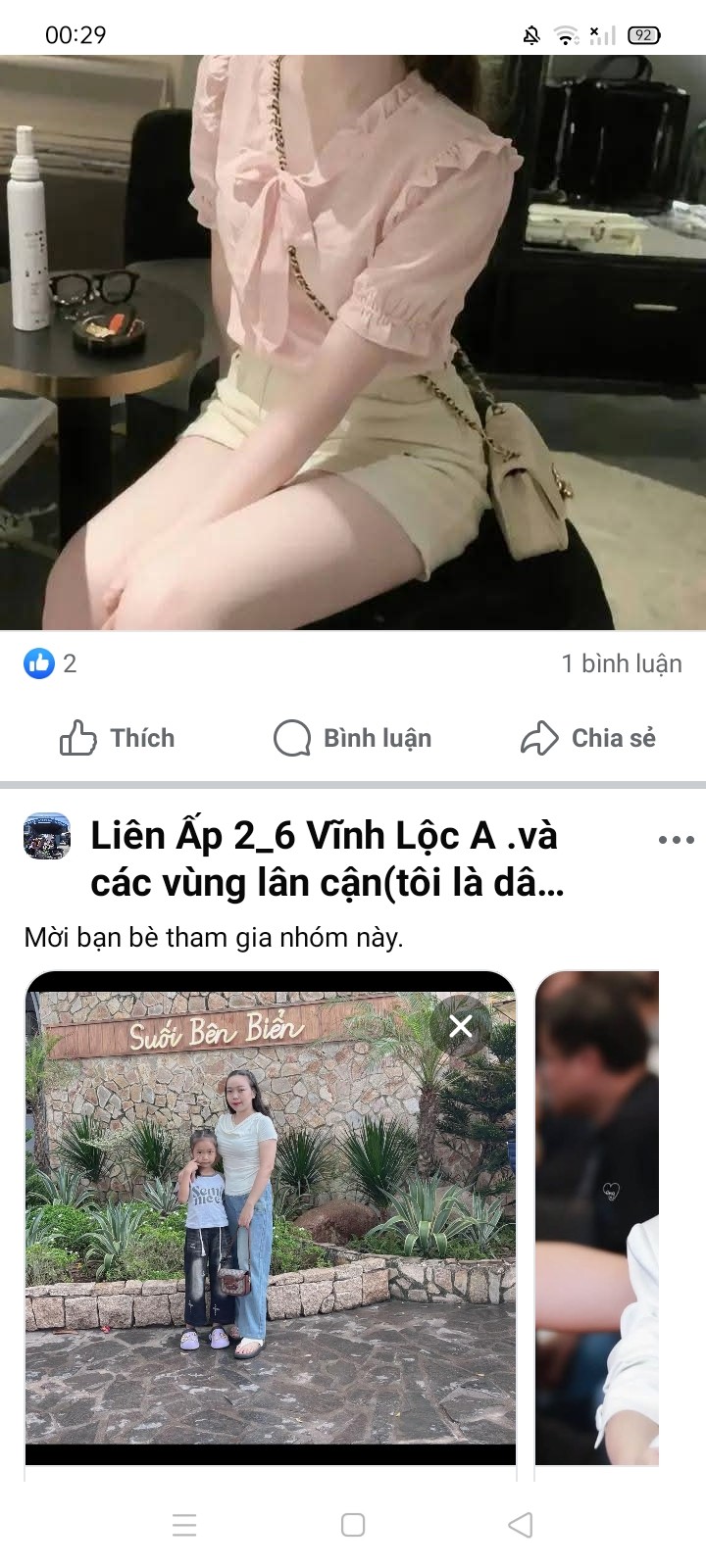
Task: Go back with the system back button
Action: click(x=521, y=1525)
